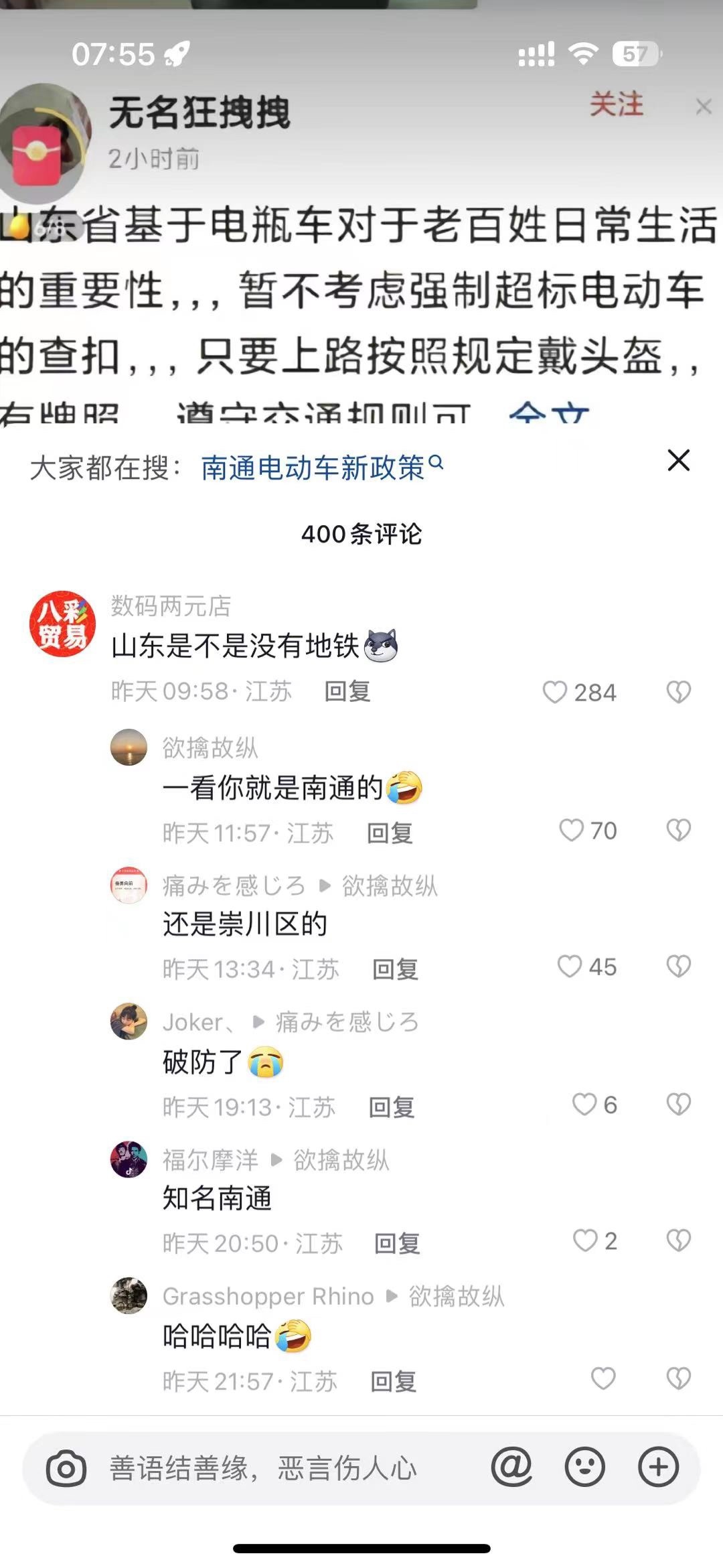Open 欲擒故纵's profile avatar

coord(129,747)
